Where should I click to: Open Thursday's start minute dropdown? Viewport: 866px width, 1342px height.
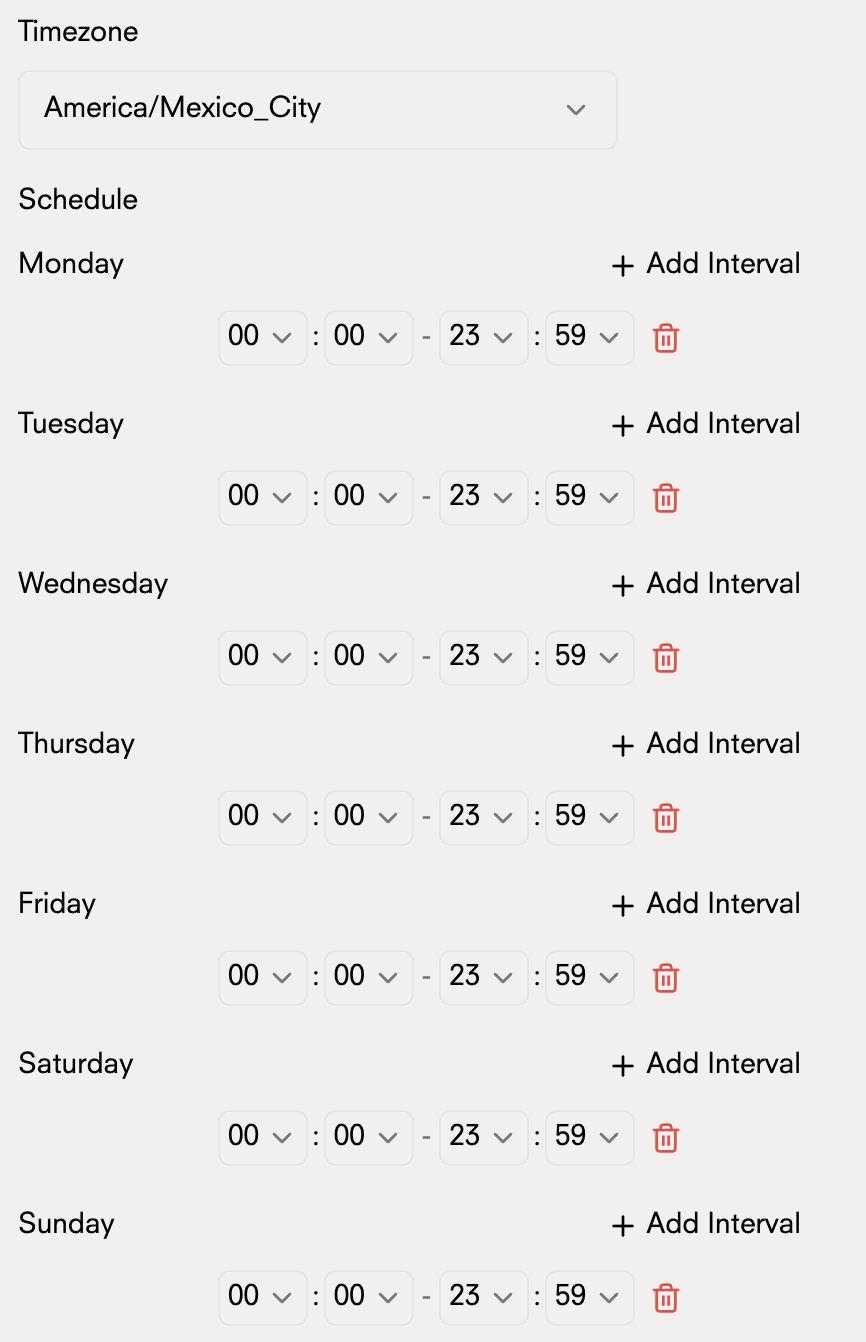click(368, 817)
